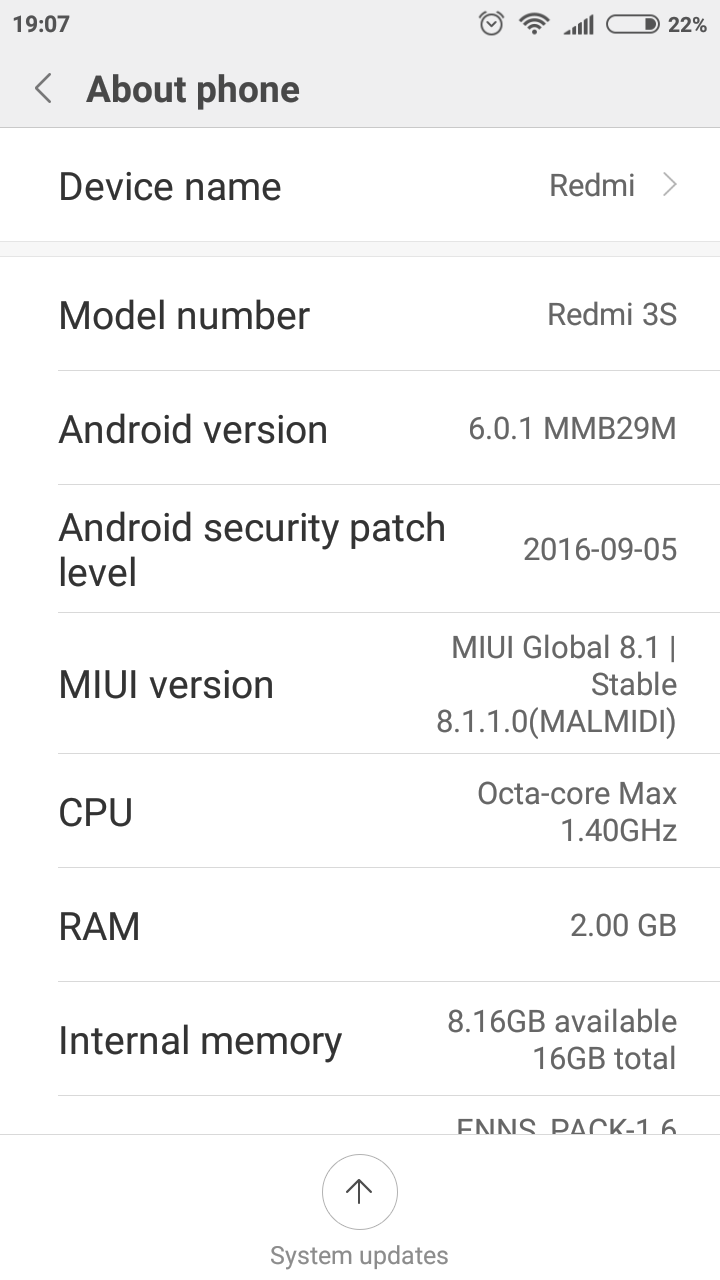Open the Device name setting

pos(360,186)
